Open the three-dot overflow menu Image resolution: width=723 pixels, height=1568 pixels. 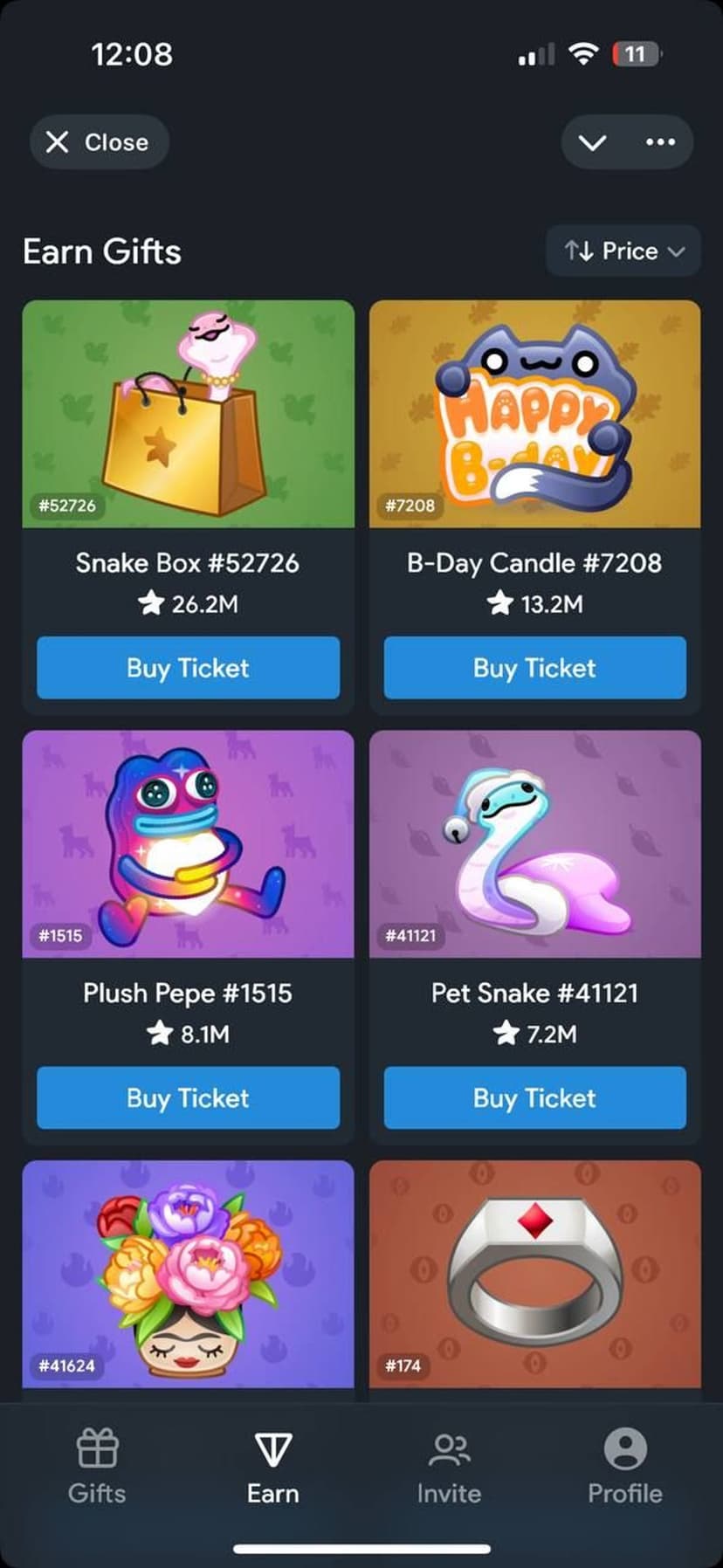[x=660, y=142]
